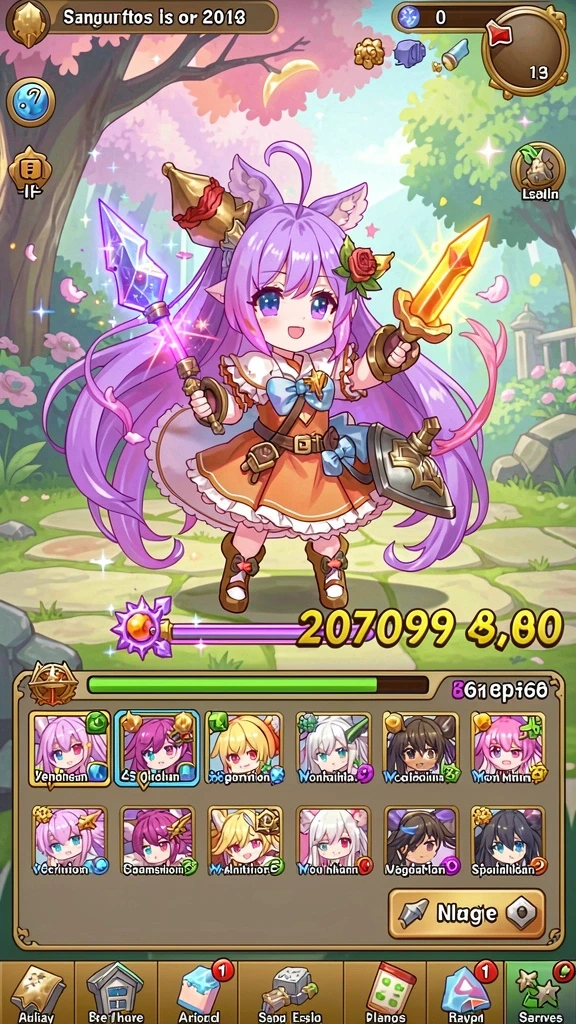The image size is (576, 1024).
Task: Switch to the Auliay tab
Action: pyautogui.click(x=37, y=993)
